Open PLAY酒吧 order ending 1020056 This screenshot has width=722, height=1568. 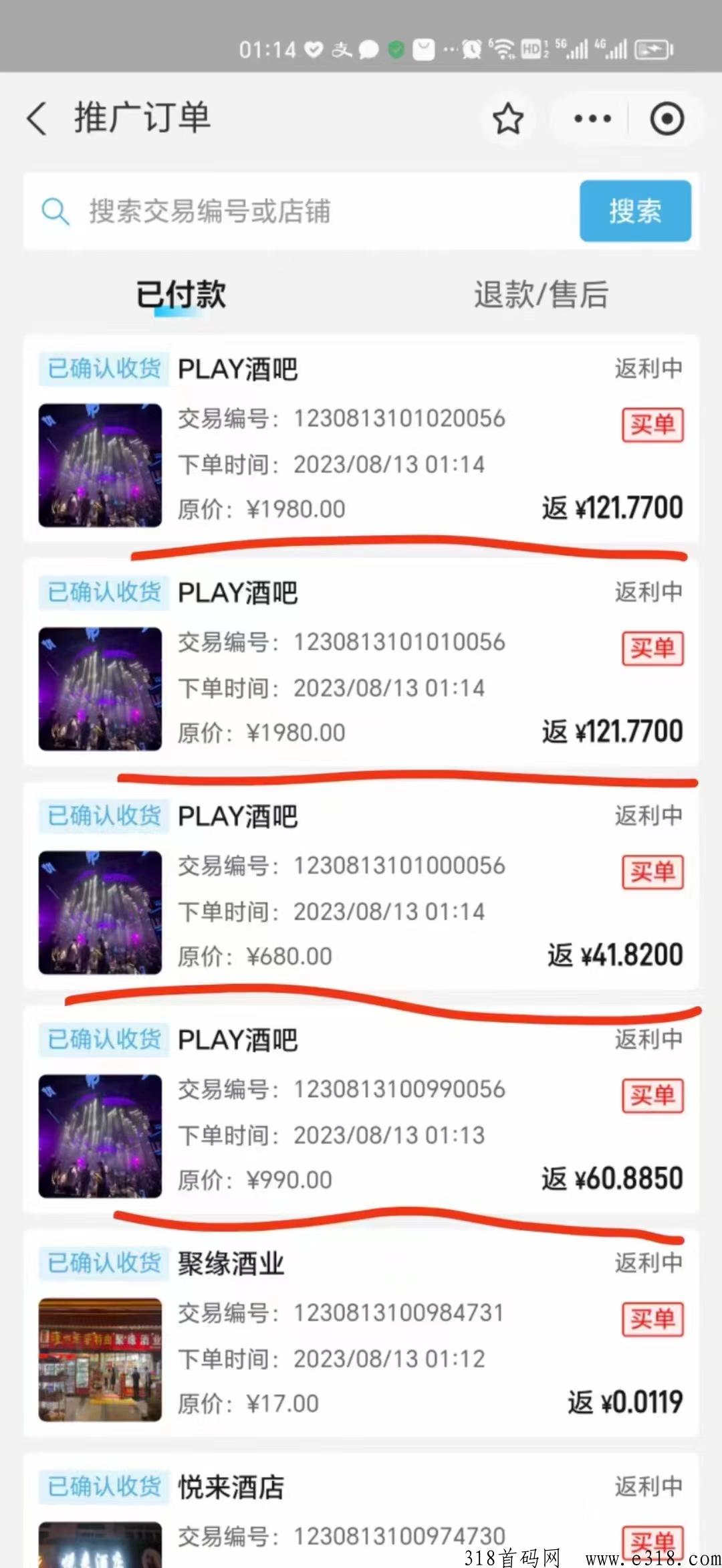[x=361, y=439]
